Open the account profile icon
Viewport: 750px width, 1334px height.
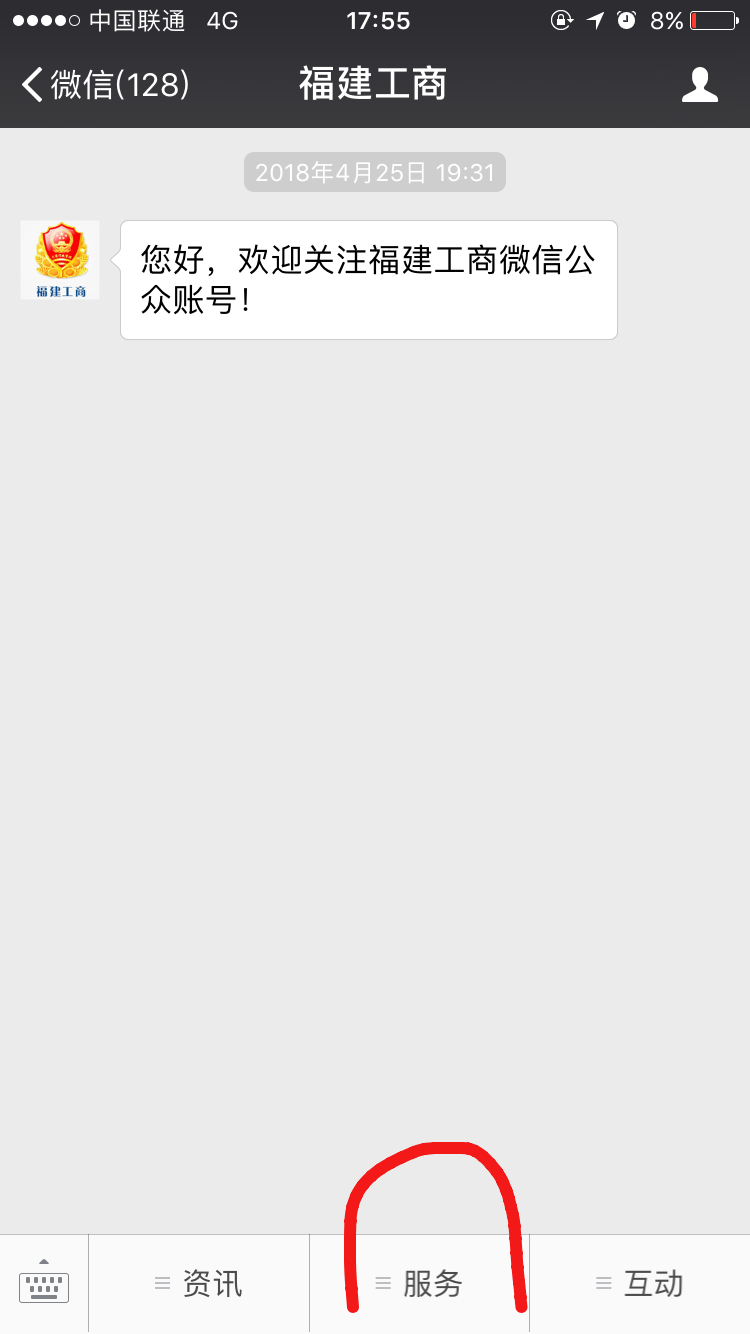pos(700,85)
